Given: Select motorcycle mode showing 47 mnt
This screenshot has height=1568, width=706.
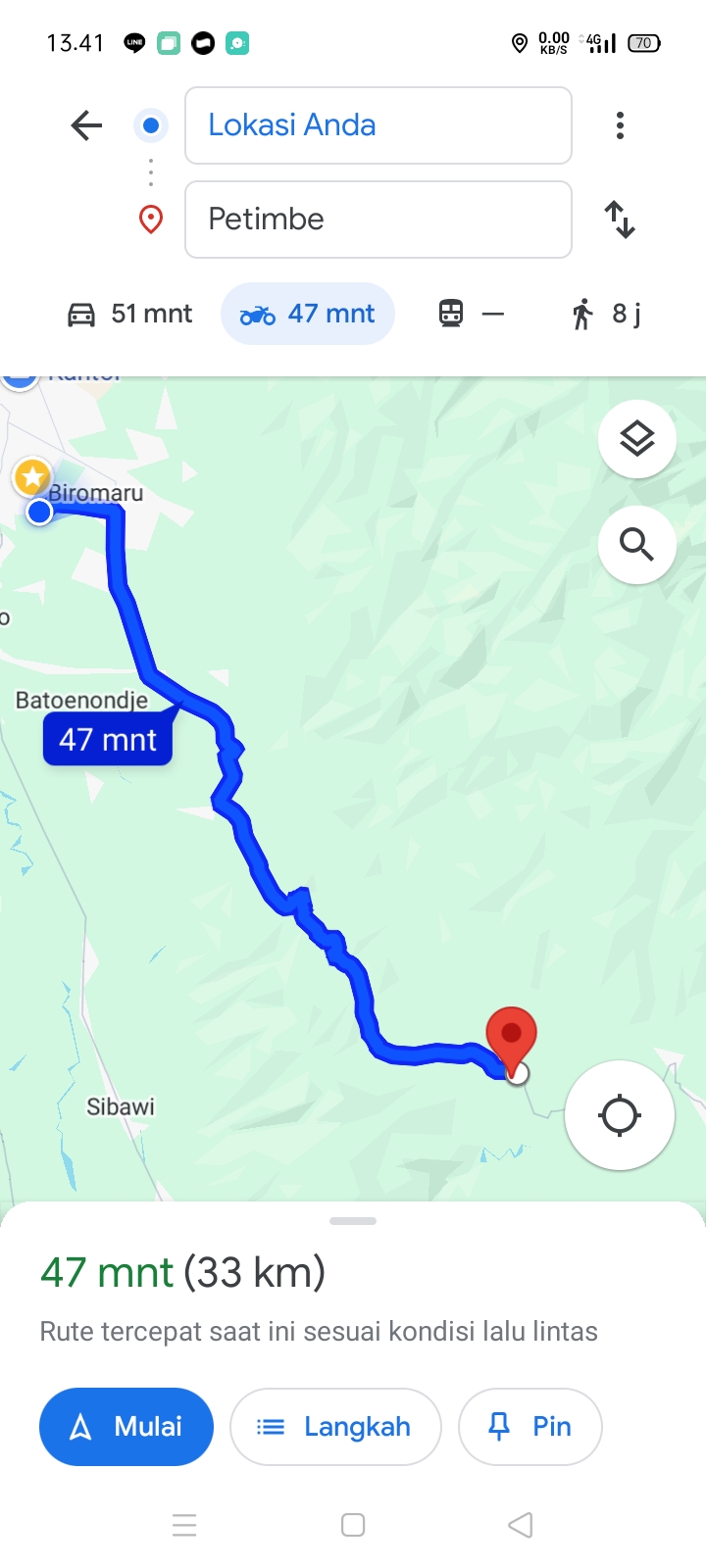Looking at the screenshot, I should point(308,314).
